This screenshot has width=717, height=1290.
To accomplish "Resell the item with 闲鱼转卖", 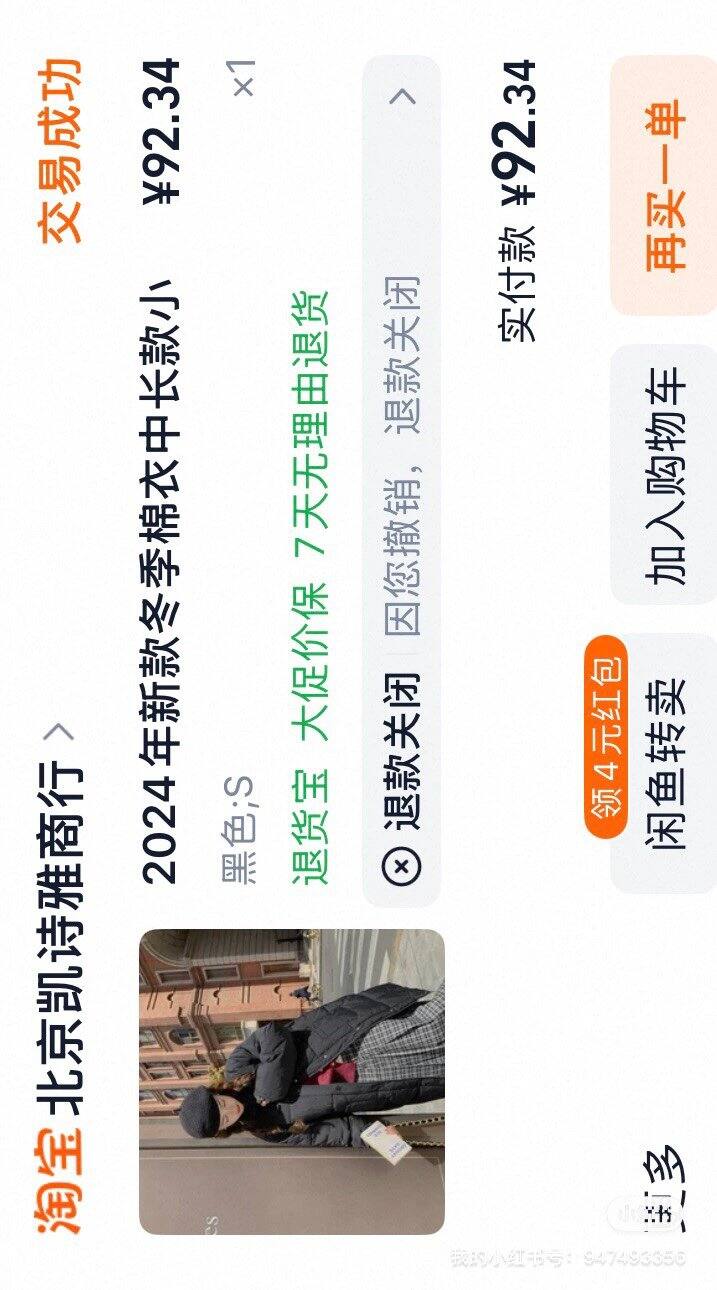I will [x=664, y=765].
